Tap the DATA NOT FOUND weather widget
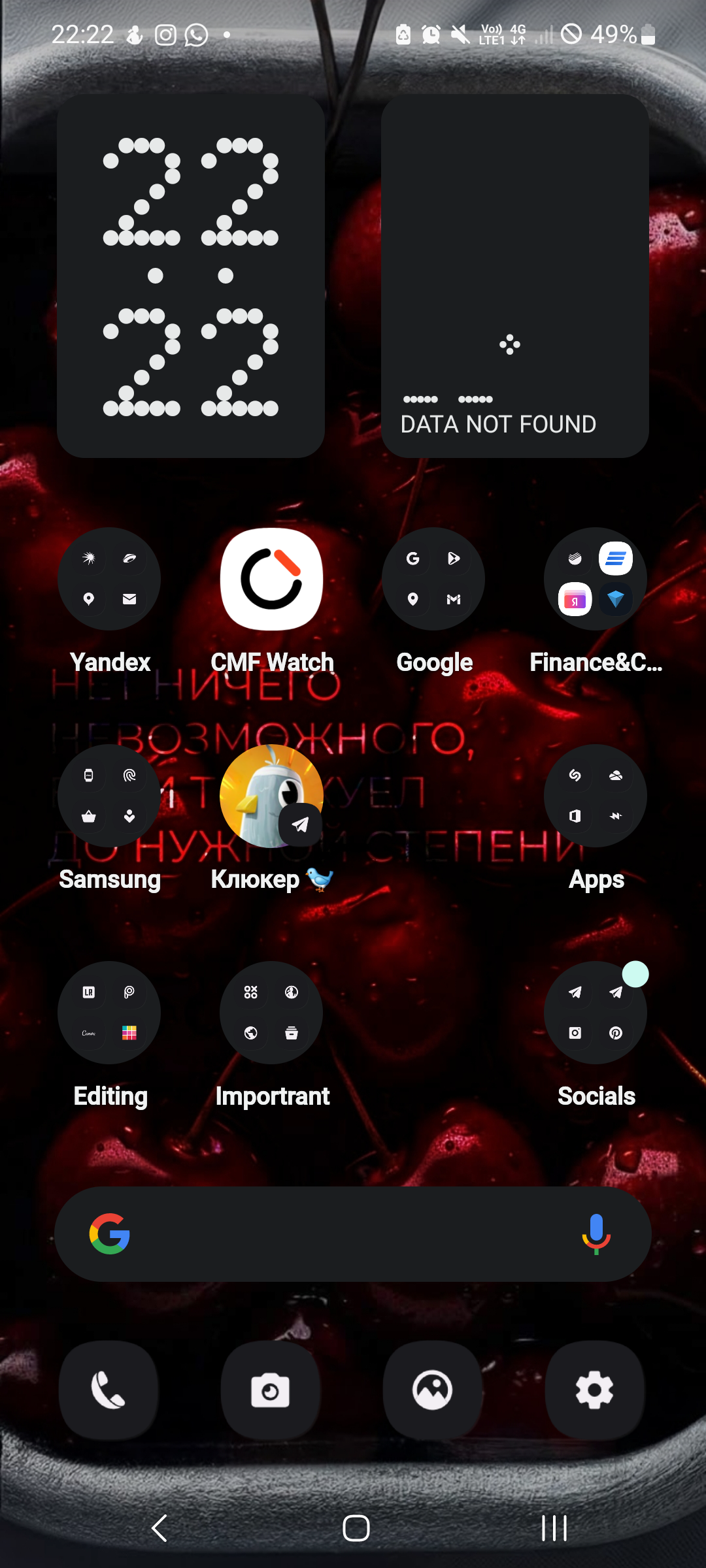Image resolution: width=706 pixels, height=1568 pixels. pos(515,274)
